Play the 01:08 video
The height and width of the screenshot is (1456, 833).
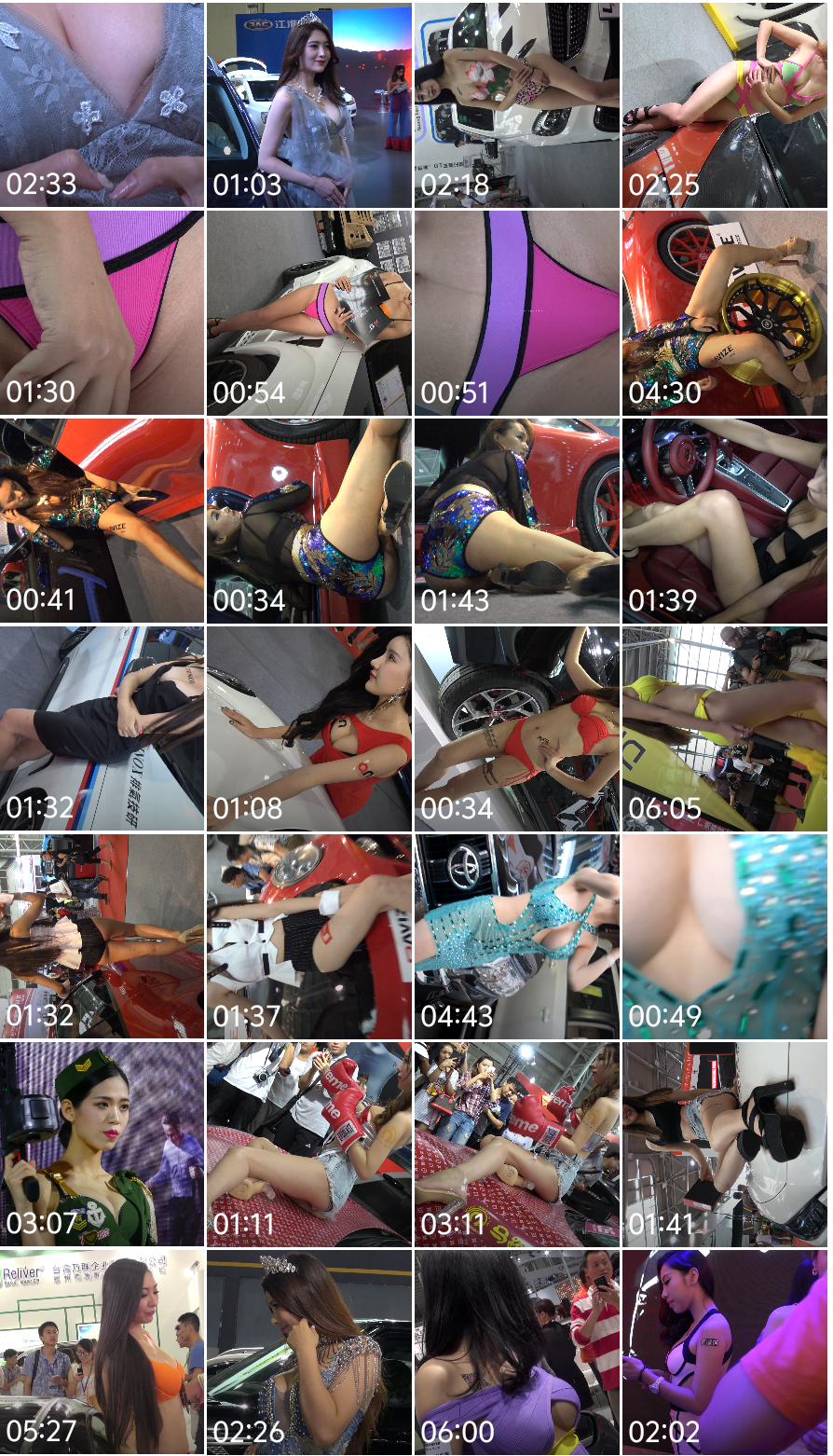(x=308, y=728)
